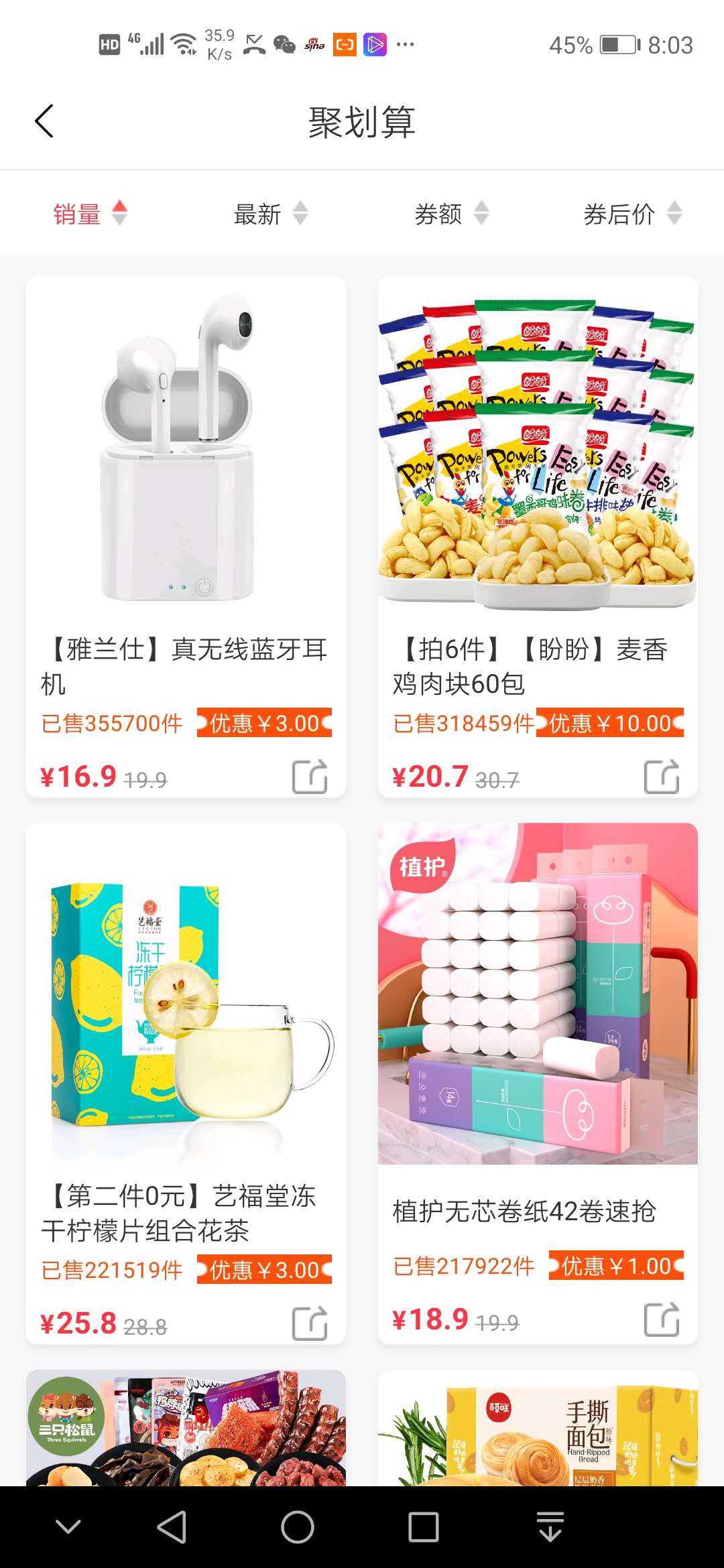Image resolution: width=724 pixels, height=1568 pixels.
Task: Share the 艺福堂冻干柠檬片 product
Action: 310,1323
